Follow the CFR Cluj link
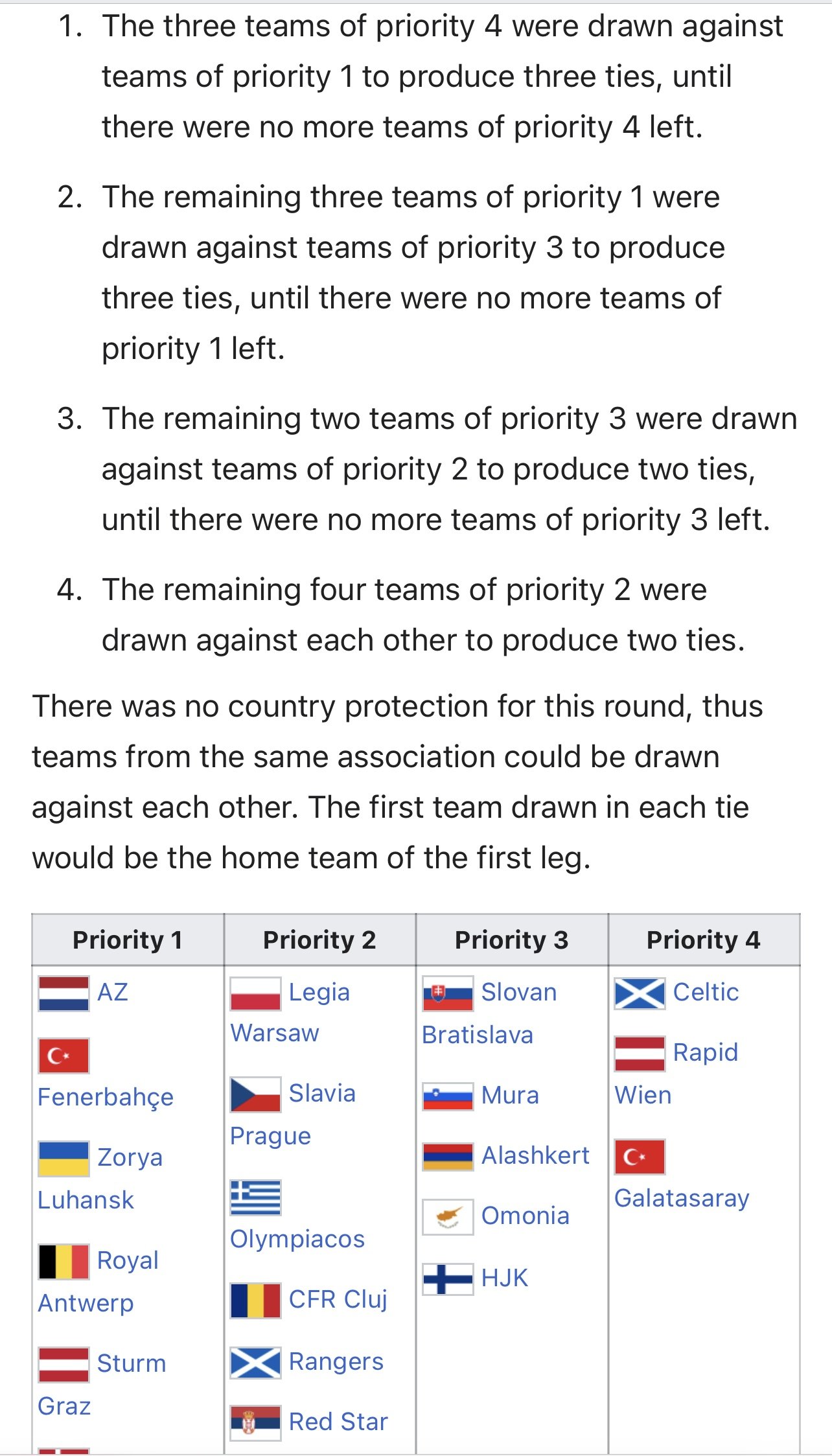 (x=338, y=1299)
